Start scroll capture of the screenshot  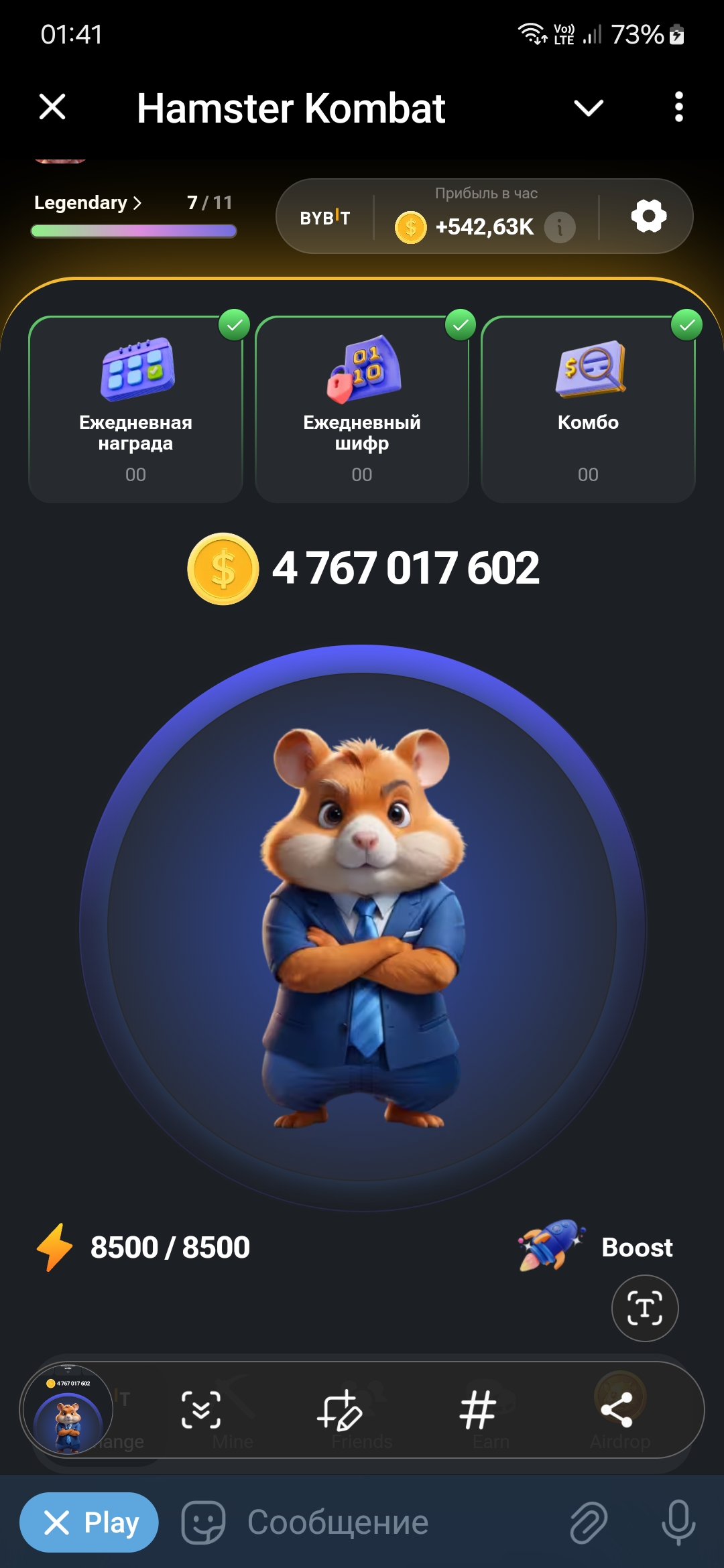click(x=201, y=1410)
